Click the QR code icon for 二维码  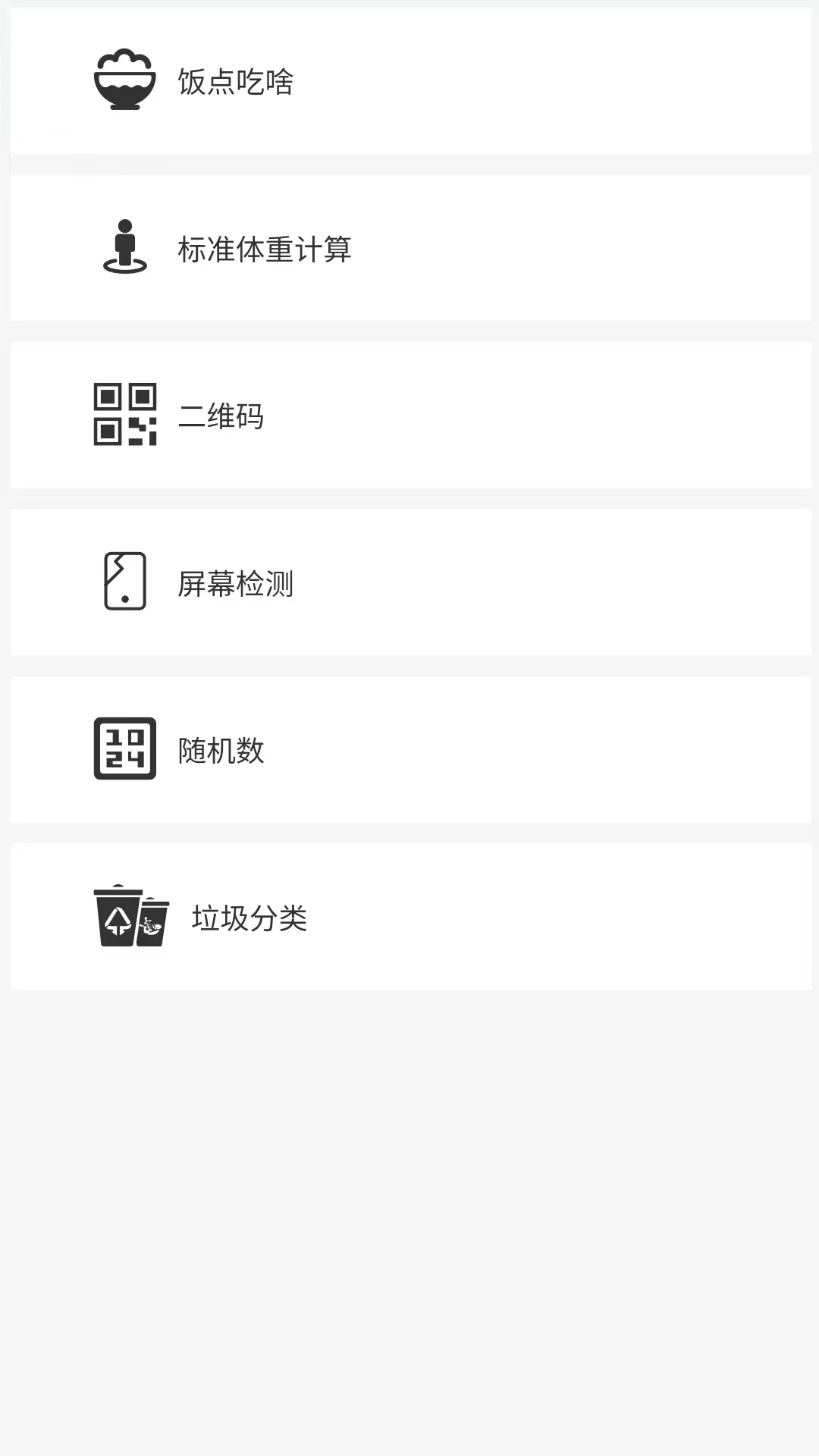coord(125,416)
